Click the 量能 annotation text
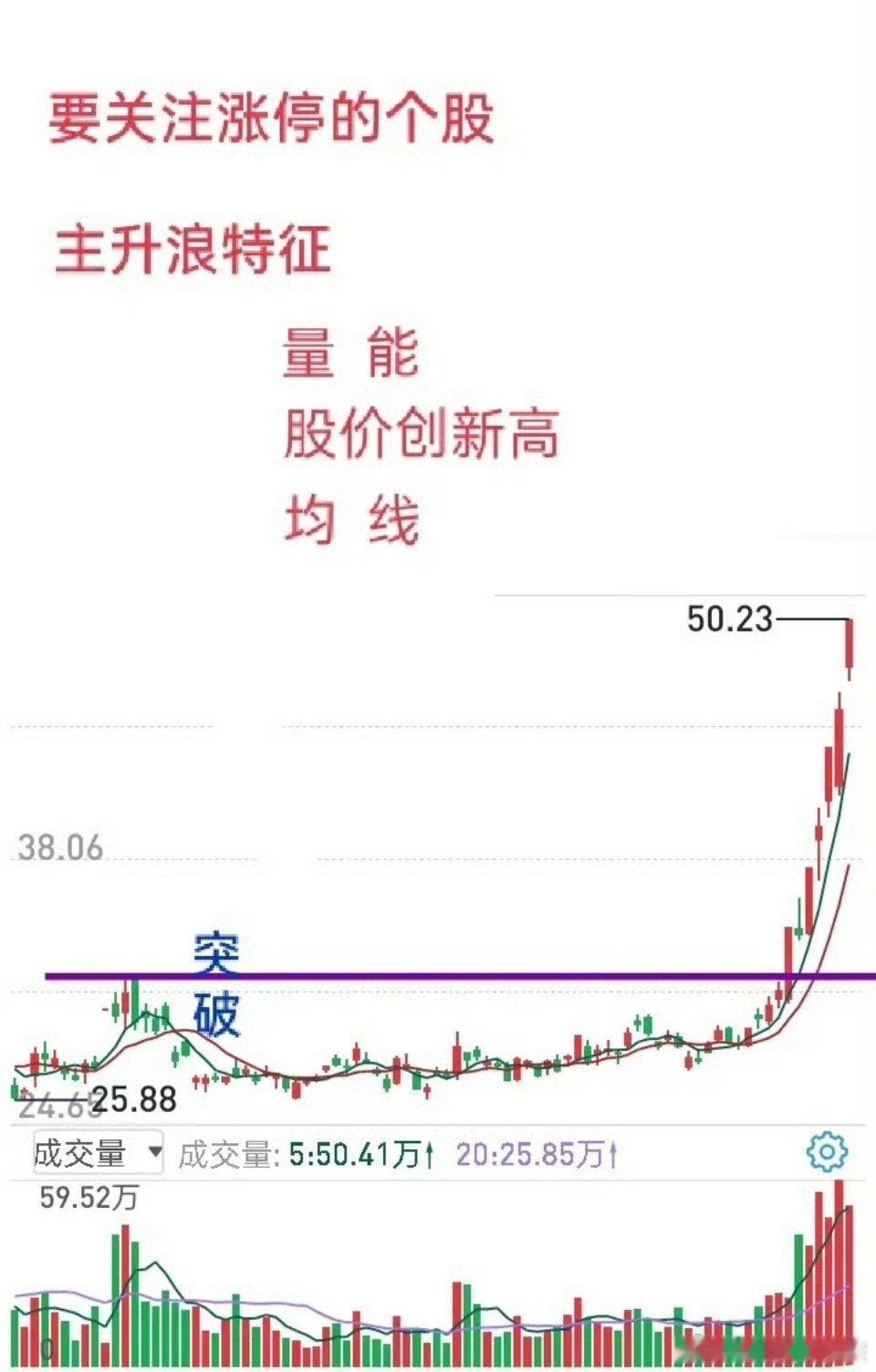 pyautogui.click(x=351, y=354)
